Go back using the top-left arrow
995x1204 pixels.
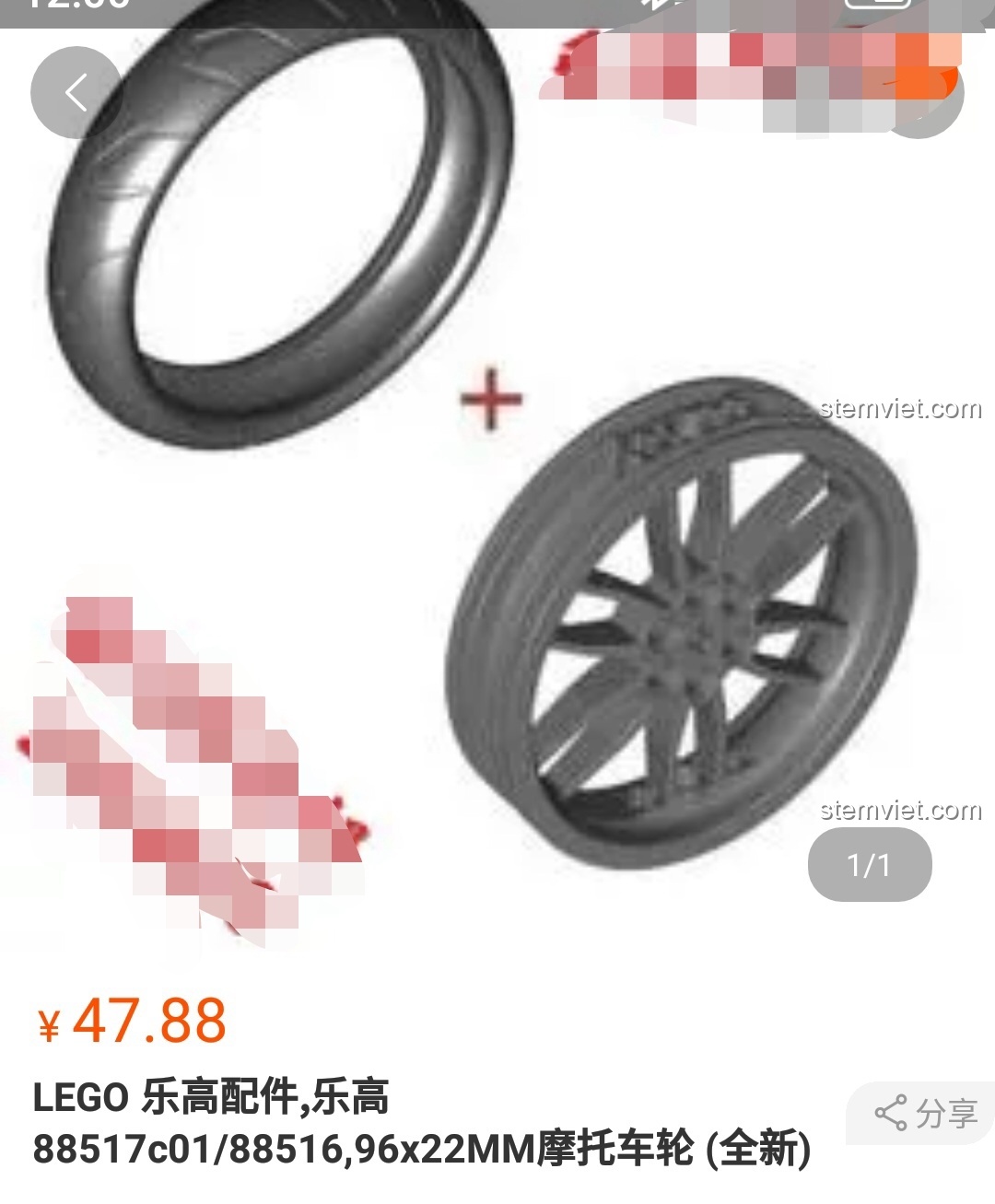[x=76, y=92]
